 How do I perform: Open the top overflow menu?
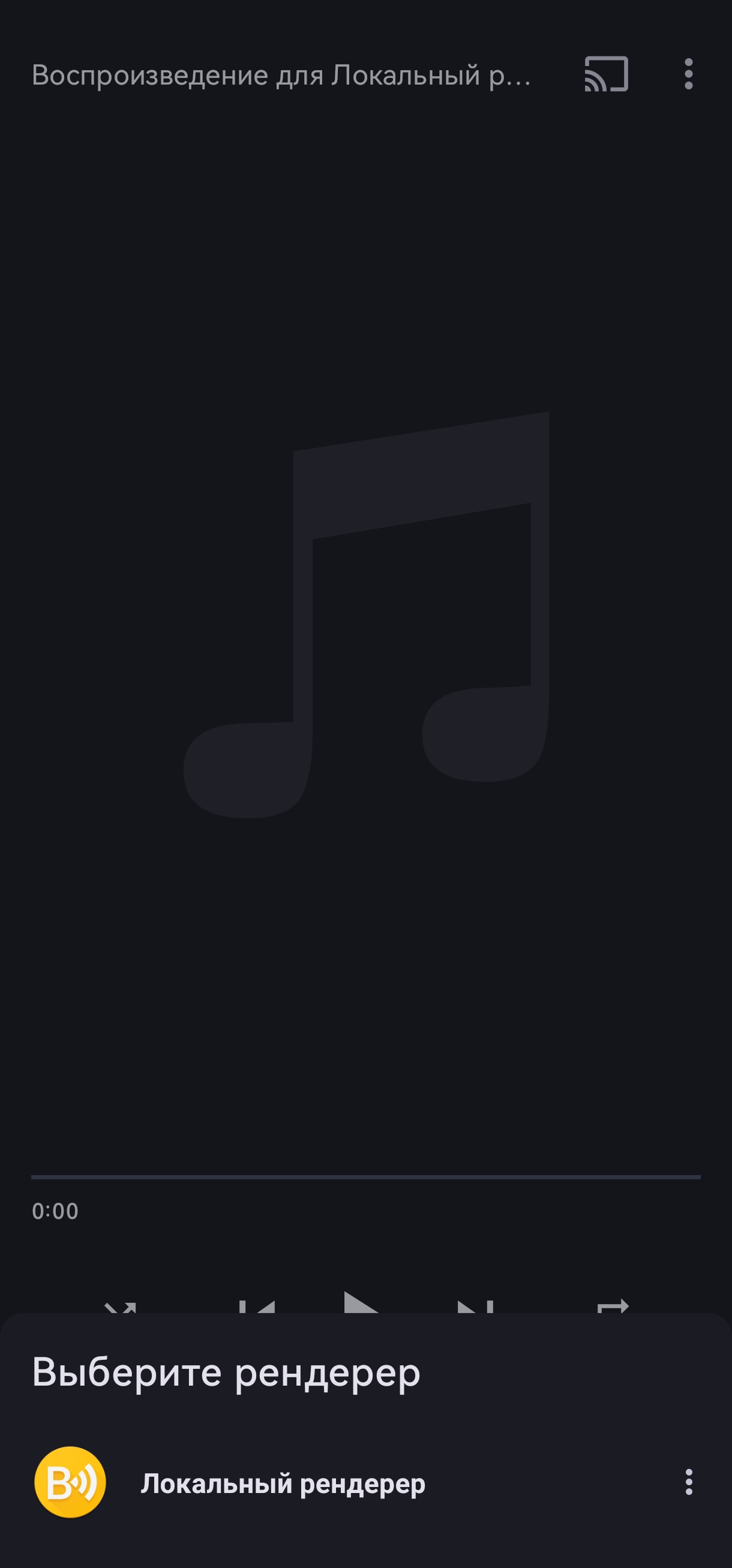[x=688, y=74]
